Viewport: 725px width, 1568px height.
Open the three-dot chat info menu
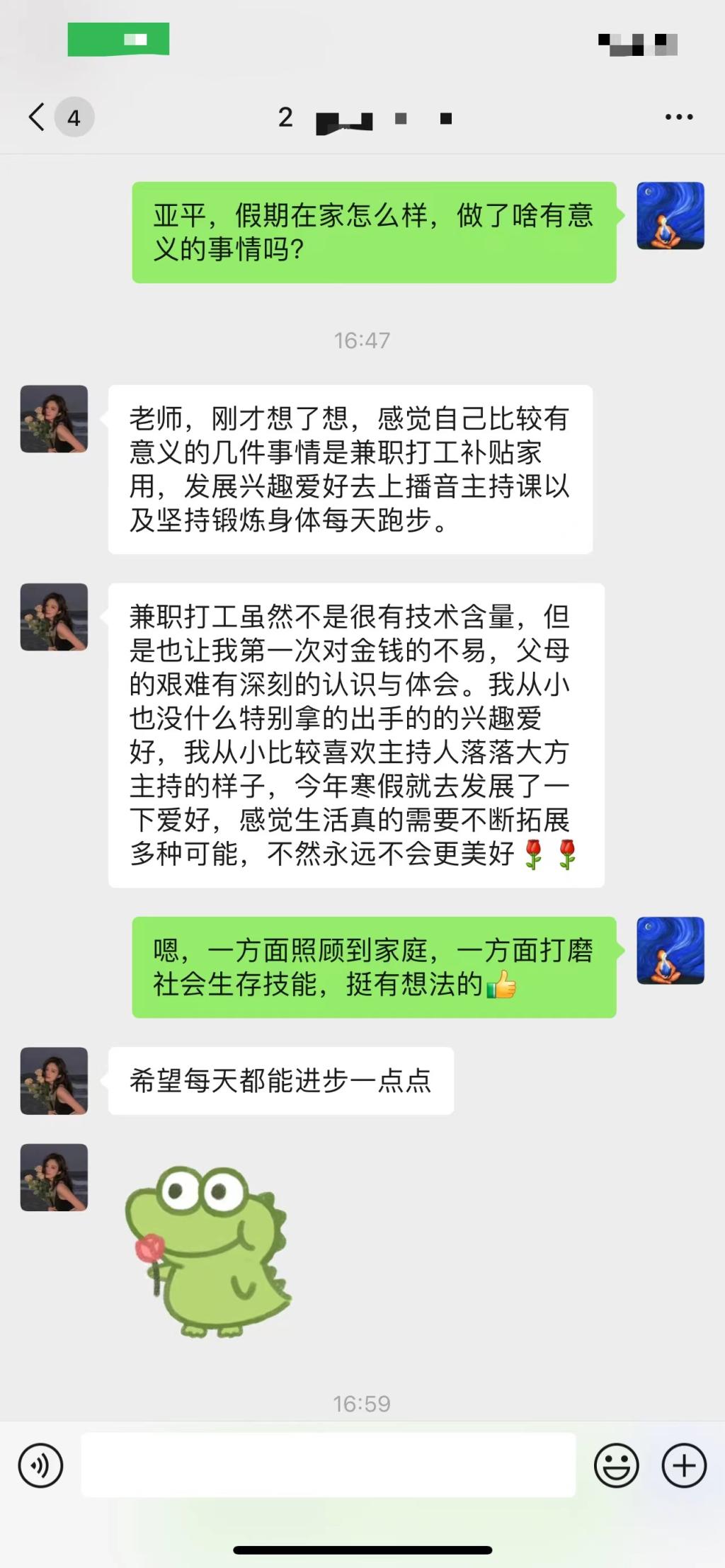click(678, 117)
